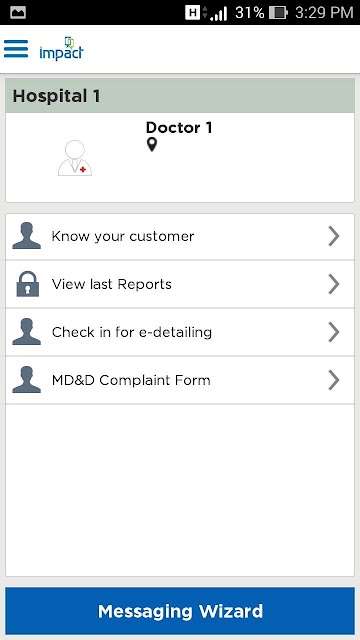This screenshot has width=360, height=640.
Task: Open the hamburger drawer menu
Action: pyautogui.click(x=16, y=49)
